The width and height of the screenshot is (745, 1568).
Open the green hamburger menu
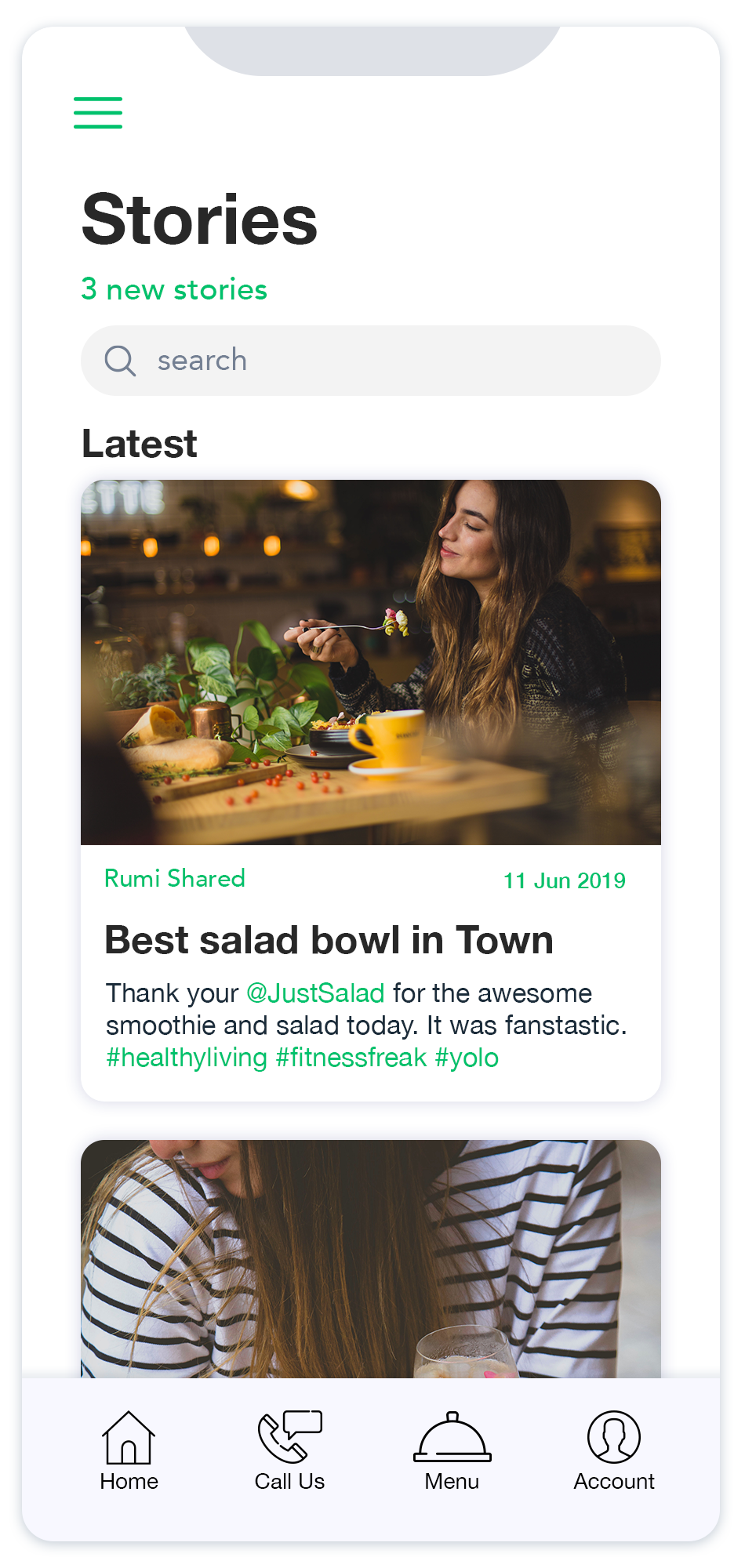98,112
